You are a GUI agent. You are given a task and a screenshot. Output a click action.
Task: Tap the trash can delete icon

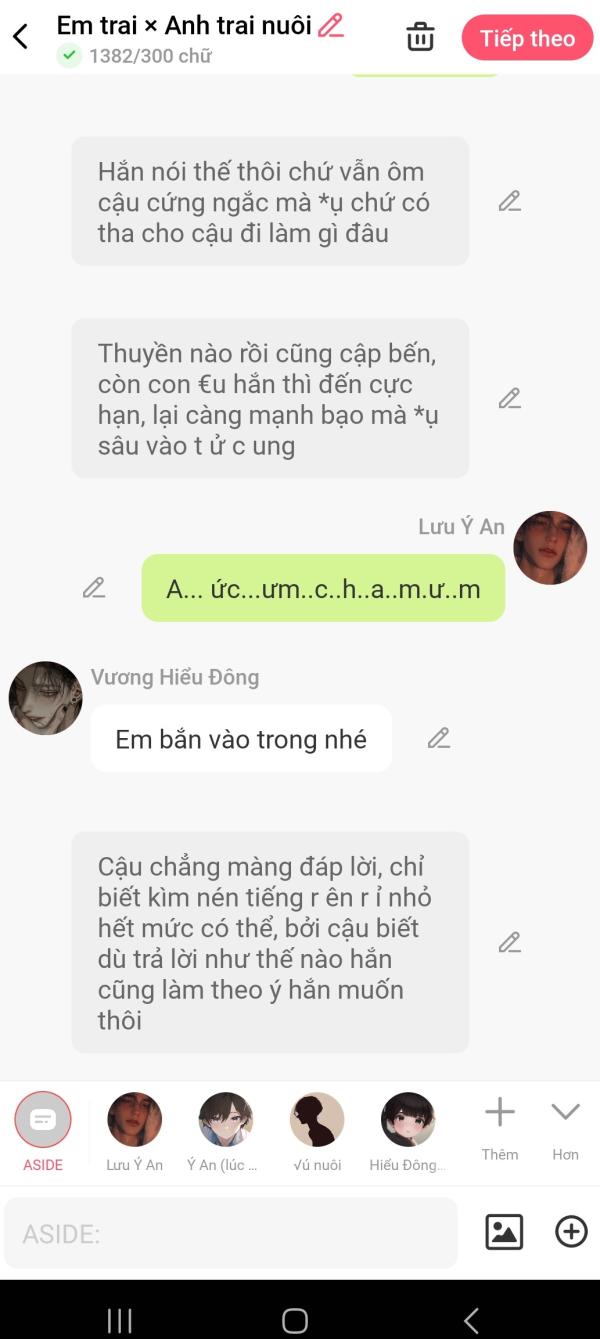coord(420,38)
